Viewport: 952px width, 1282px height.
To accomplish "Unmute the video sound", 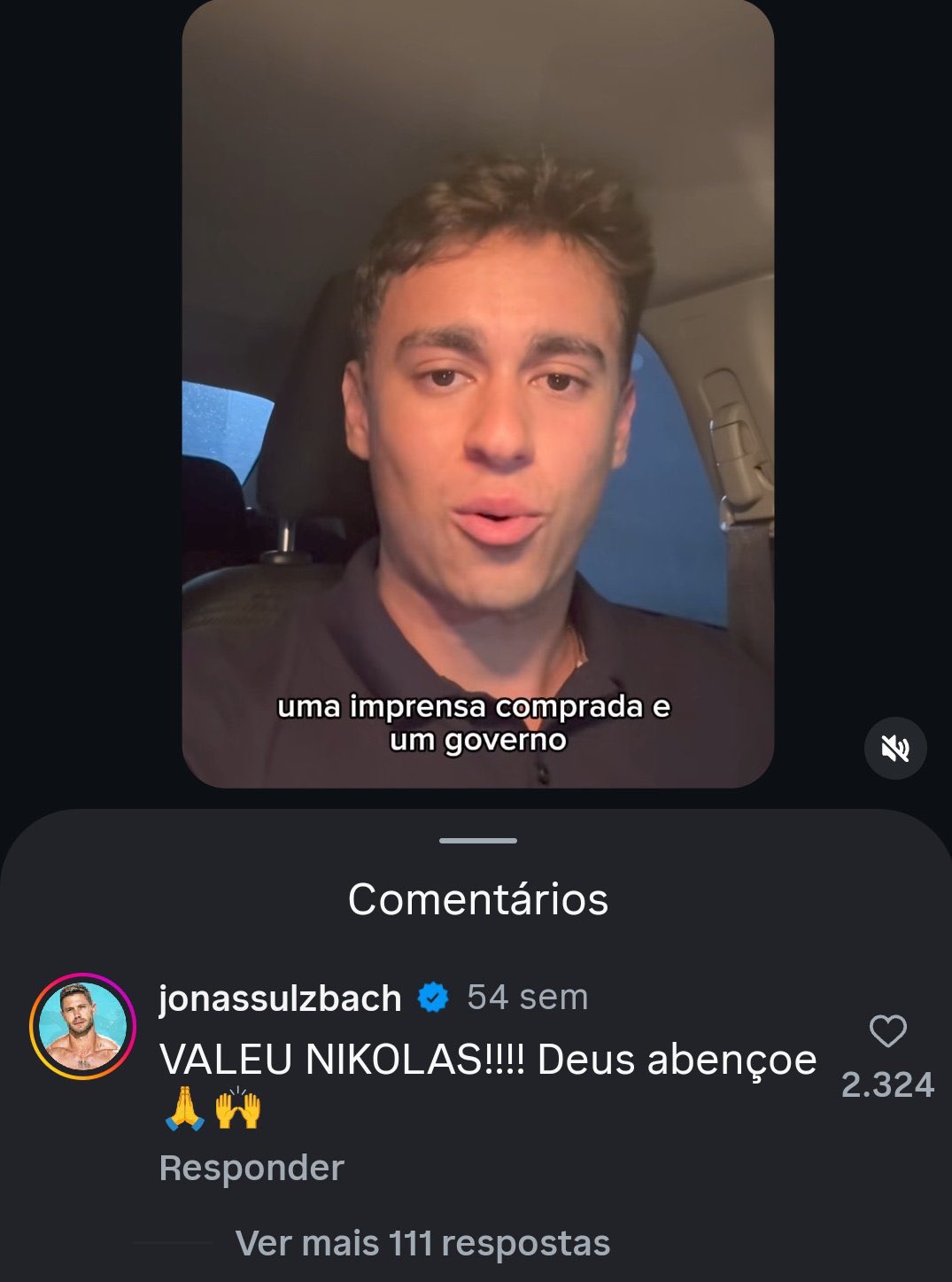I will (894, 749).
